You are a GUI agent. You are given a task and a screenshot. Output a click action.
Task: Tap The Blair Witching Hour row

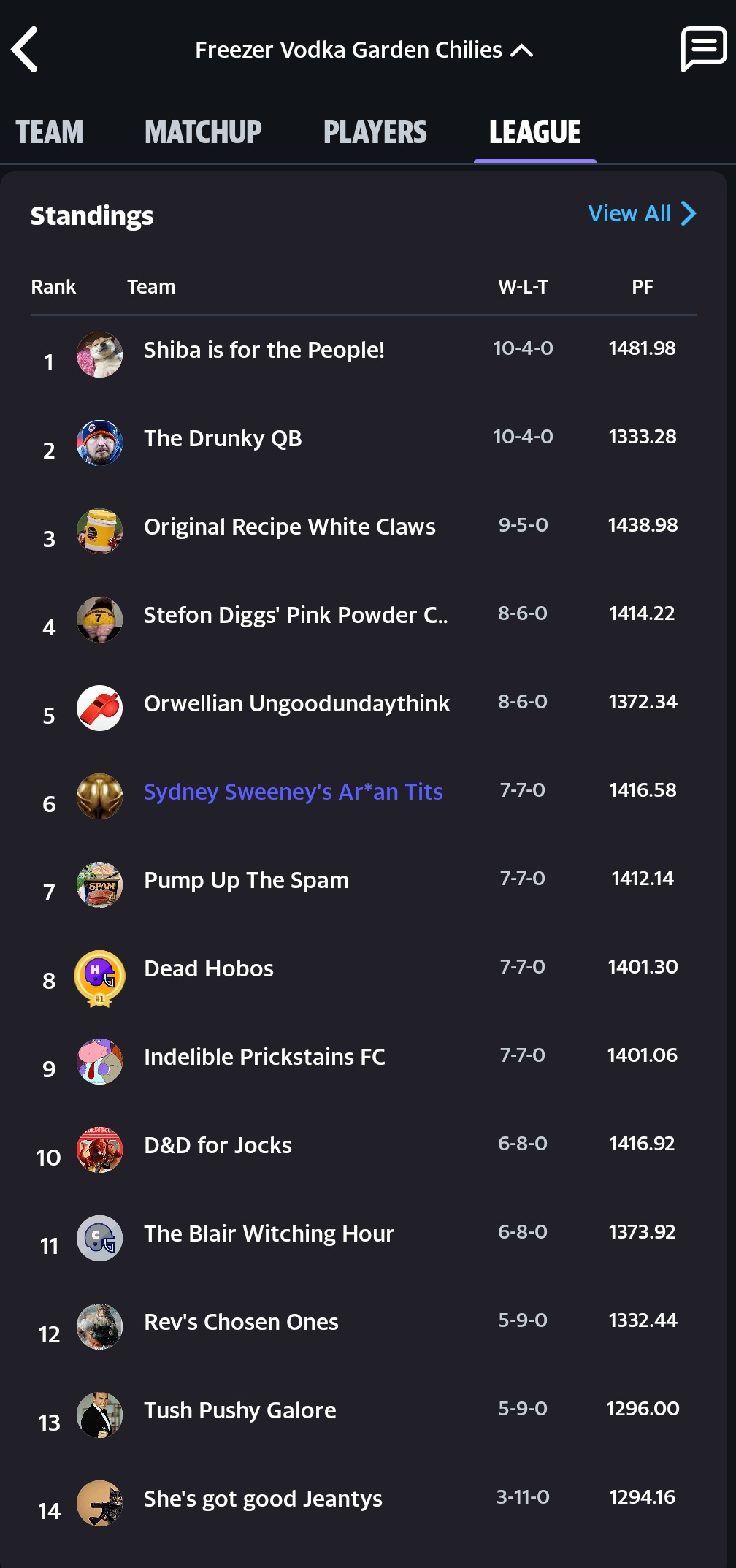[x=269, y=1234]
